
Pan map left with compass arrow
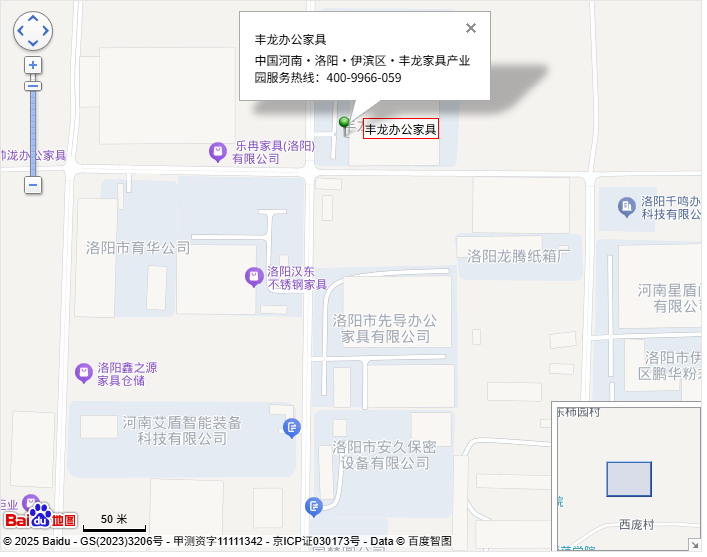pos(21,31)
